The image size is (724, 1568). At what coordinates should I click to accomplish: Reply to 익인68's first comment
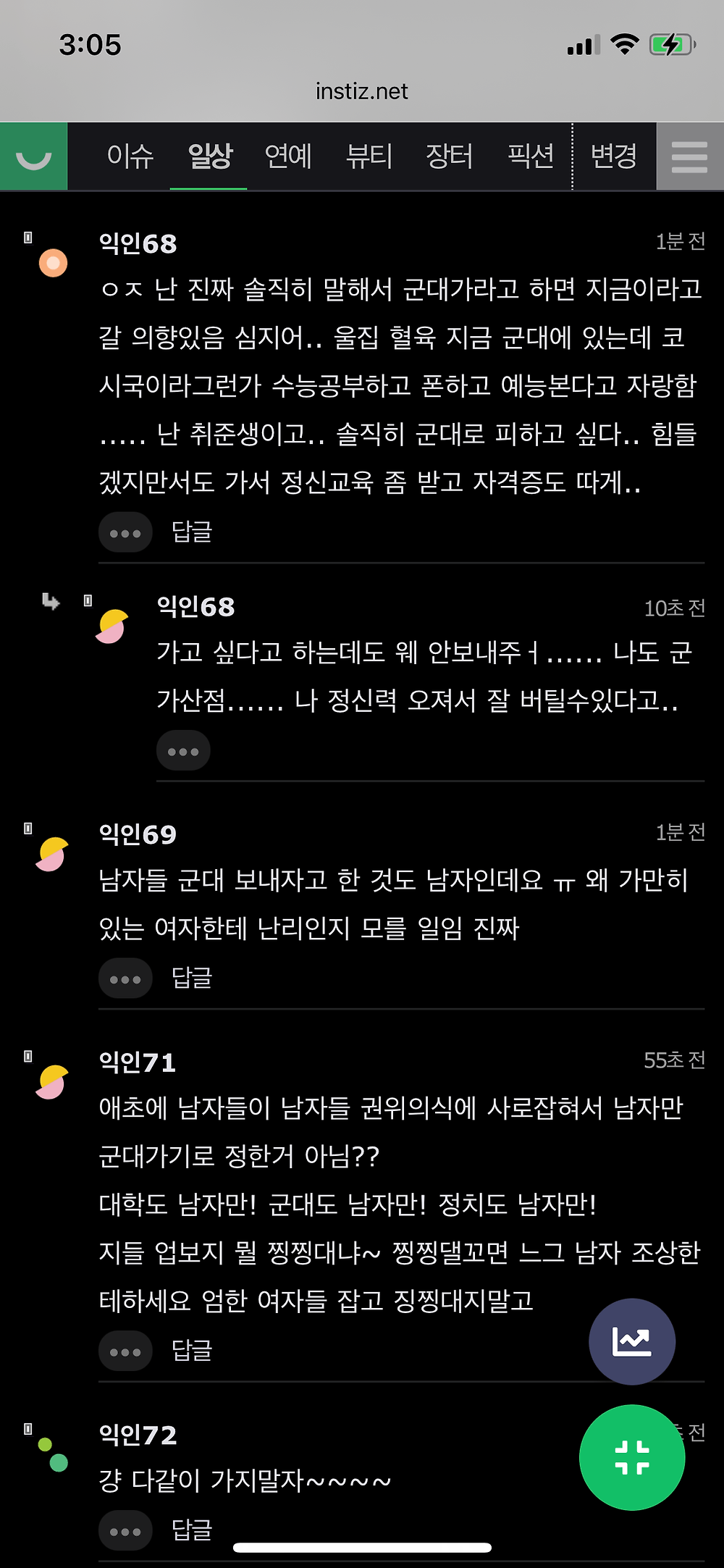tap(192, 532)
